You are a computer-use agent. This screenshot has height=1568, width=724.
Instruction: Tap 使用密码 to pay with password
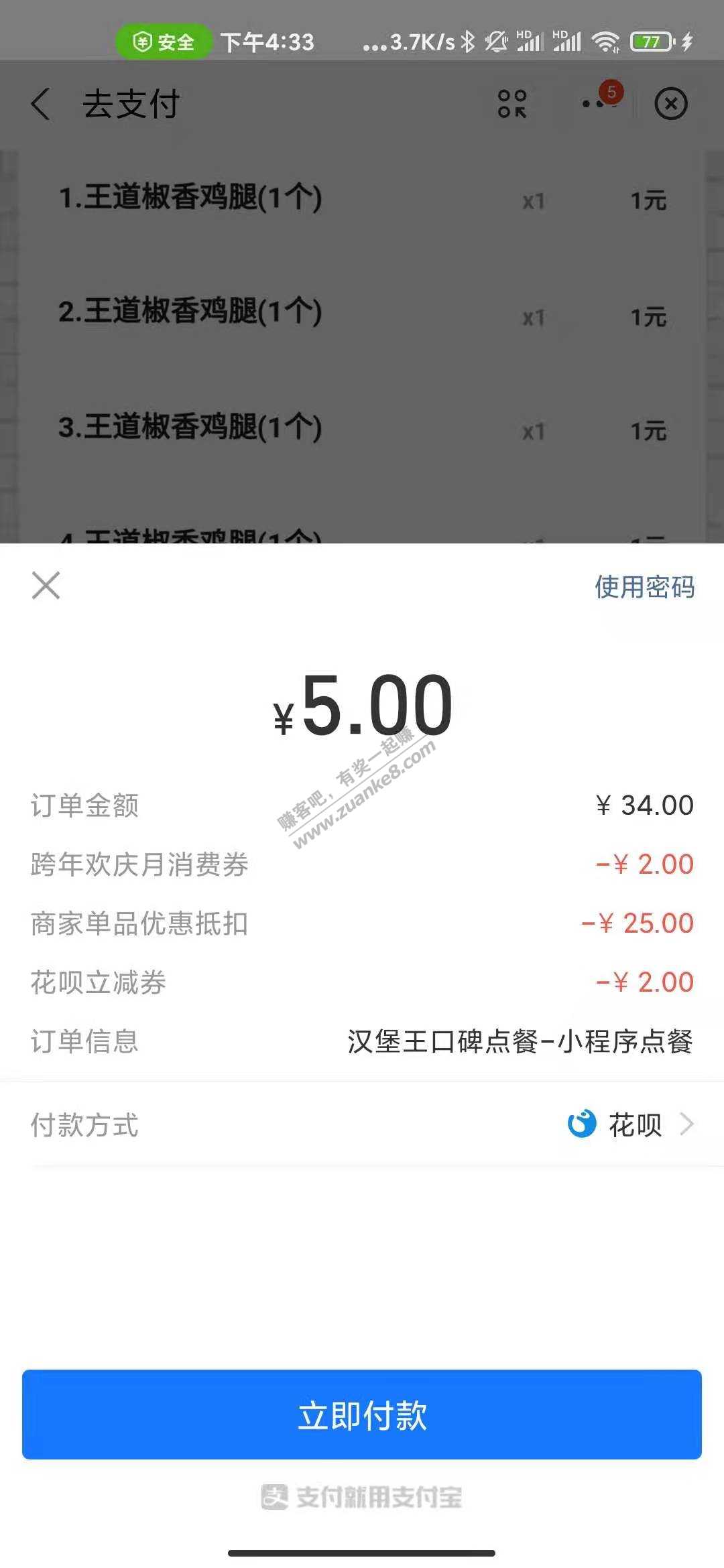click(x=645, y=586)
